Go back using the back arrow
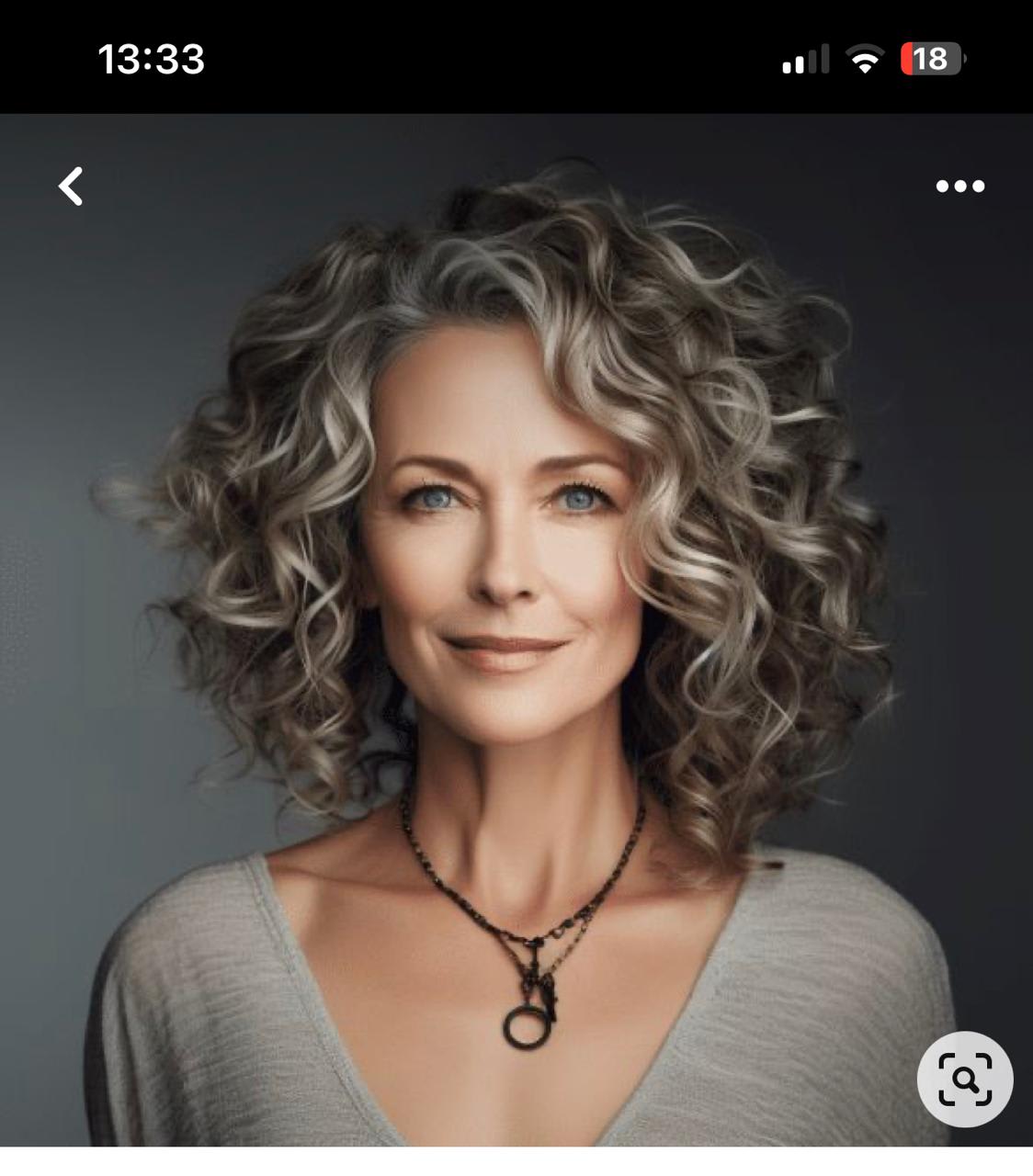 point(71,187)
